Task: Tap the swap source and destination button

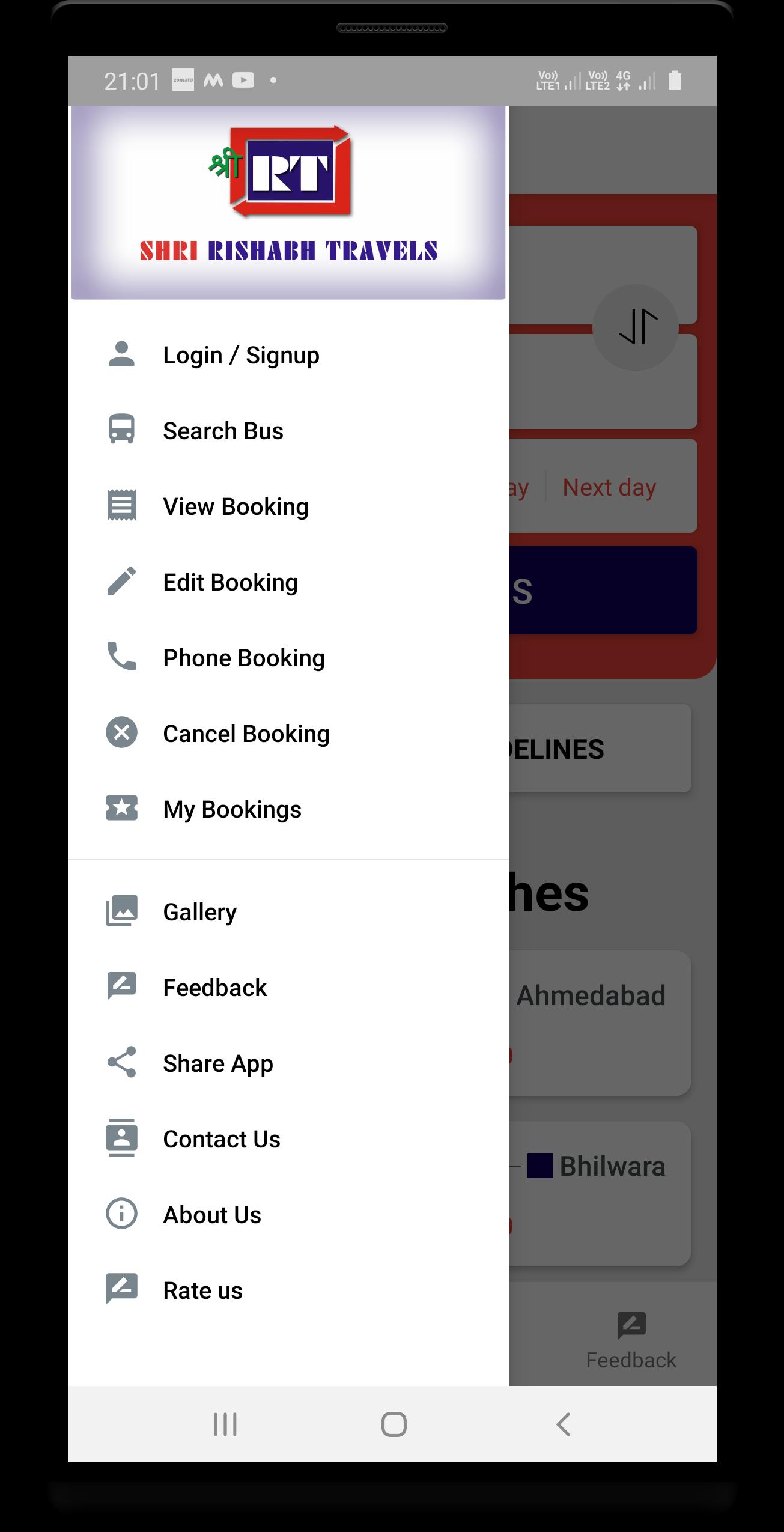Action: tap(636, 327)
